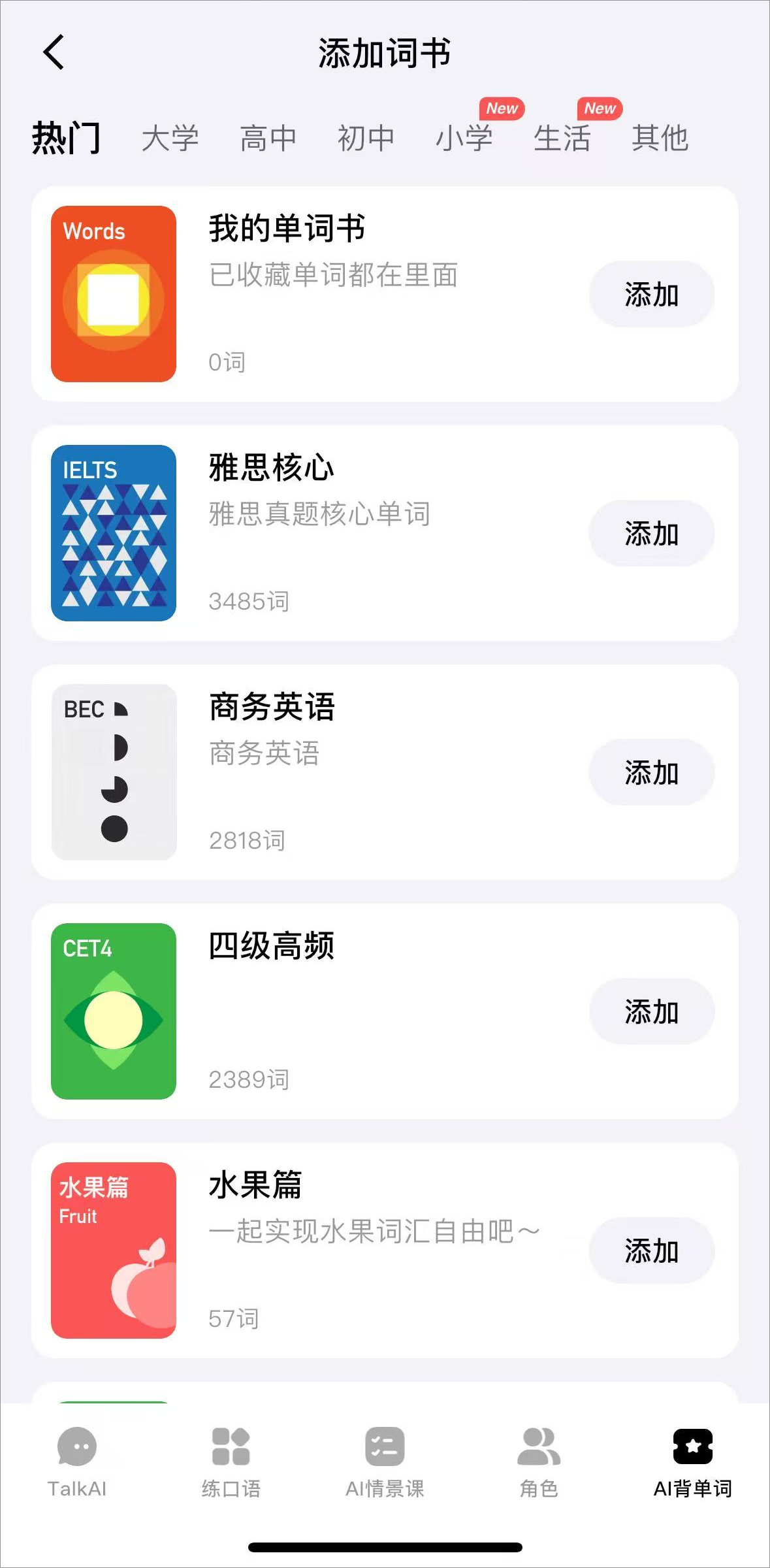Screen dimensions: 770x1568
Task: Go back using the top-left arrow
Action: pyautogui.click(x=54, y=52)
